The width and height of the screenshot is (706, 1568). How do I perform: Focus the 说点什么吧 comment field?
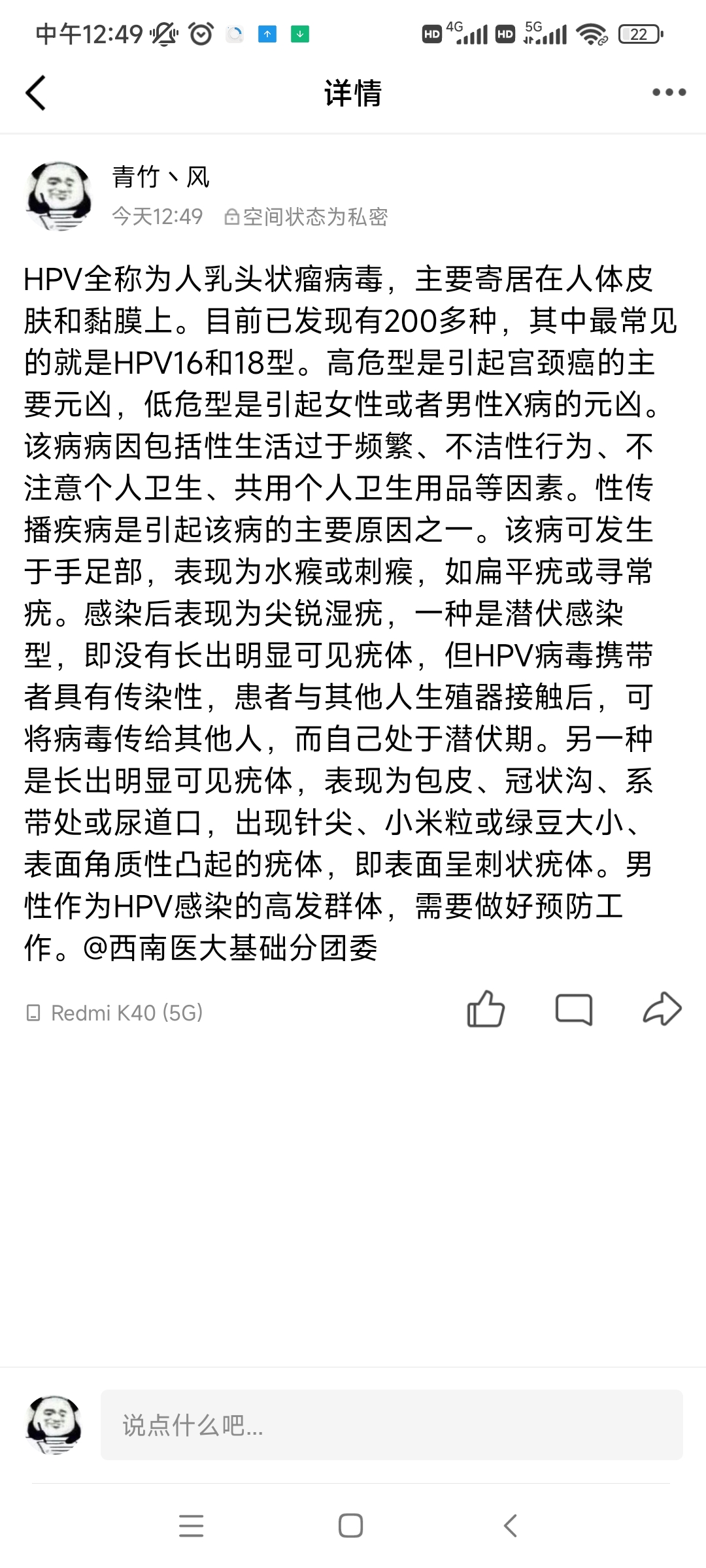coord(392,1425)
